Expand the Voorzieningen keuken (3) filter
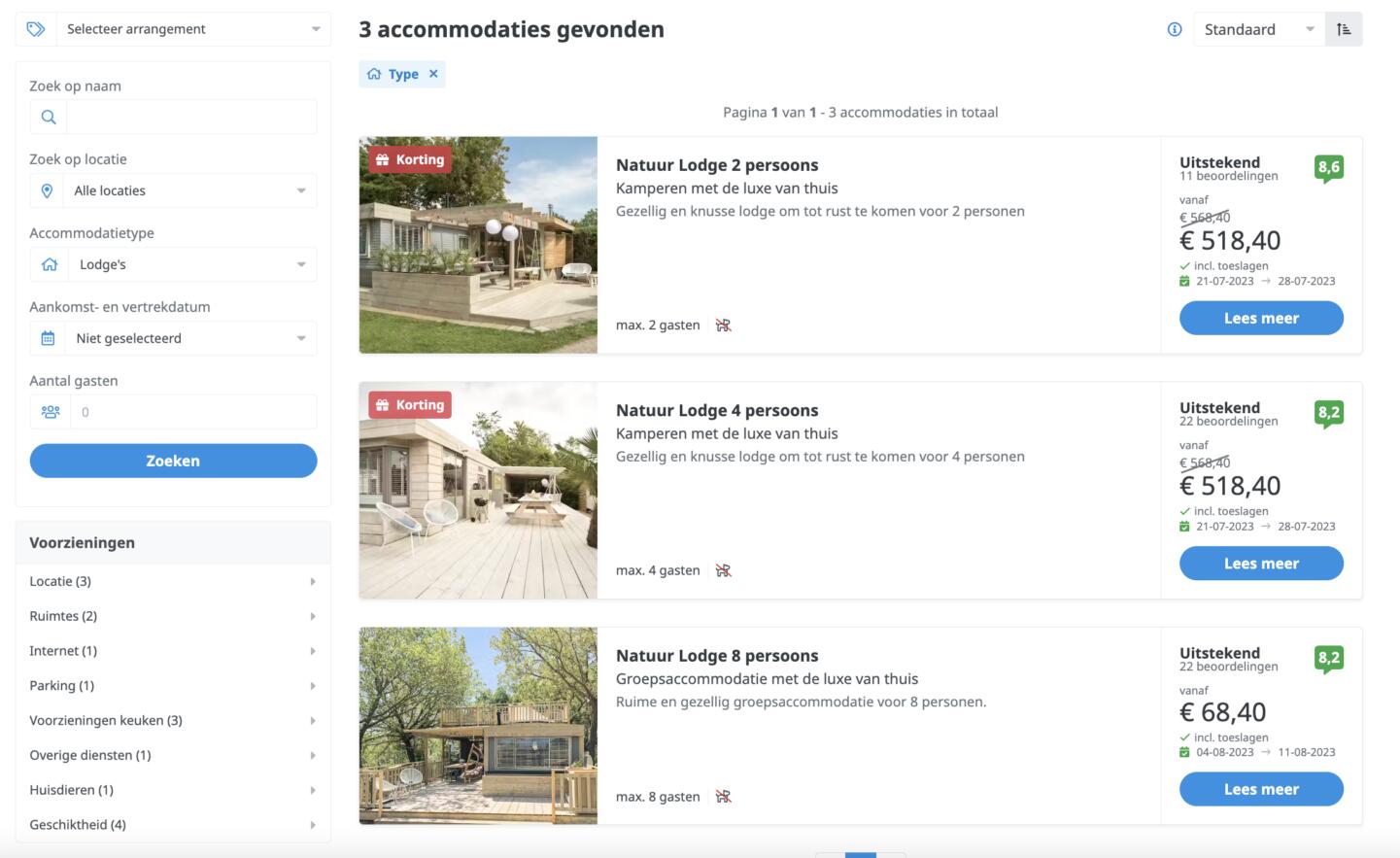This screenshot has height=858, width=1400. tap(173, 721)
